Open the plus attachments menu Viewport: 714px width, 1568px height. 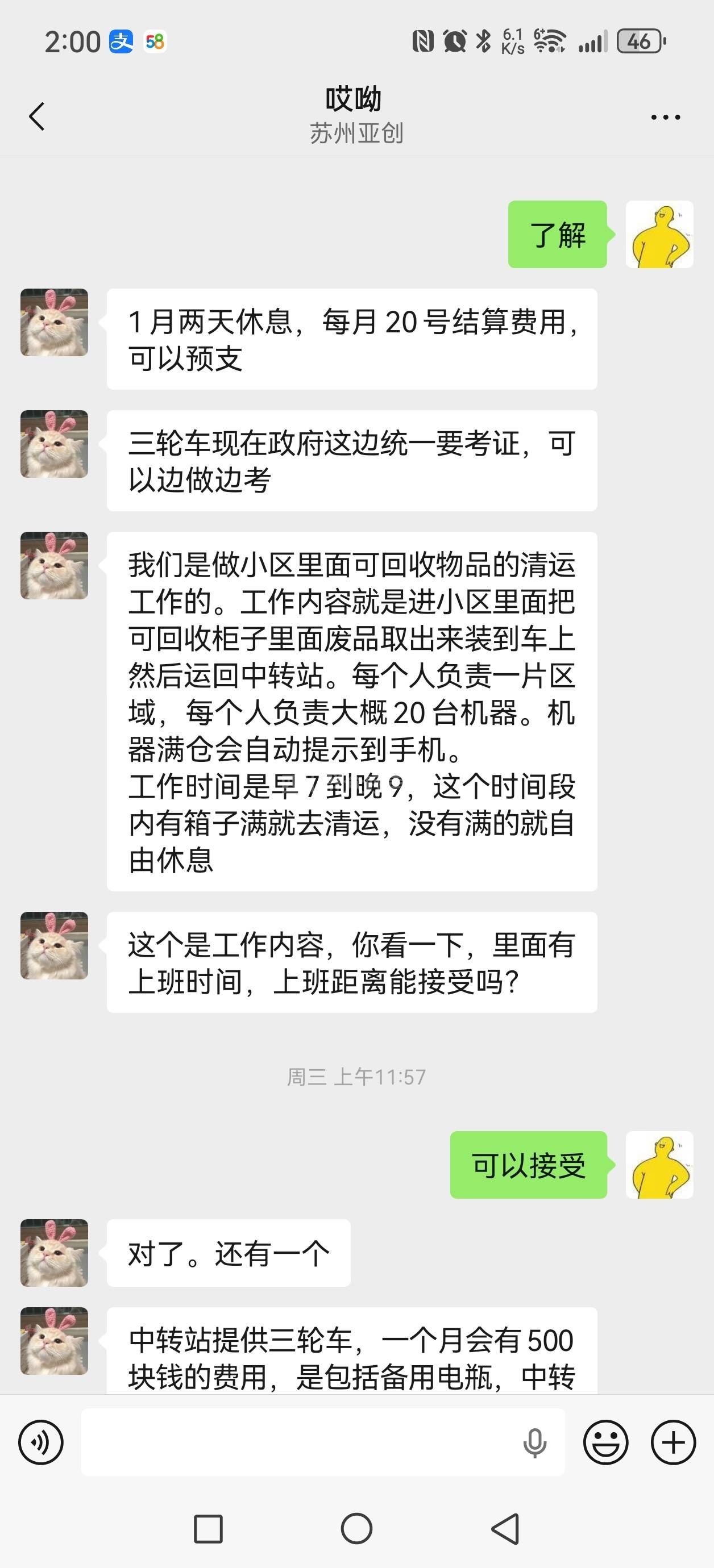pyautogui.click(x=673, y=1442)
